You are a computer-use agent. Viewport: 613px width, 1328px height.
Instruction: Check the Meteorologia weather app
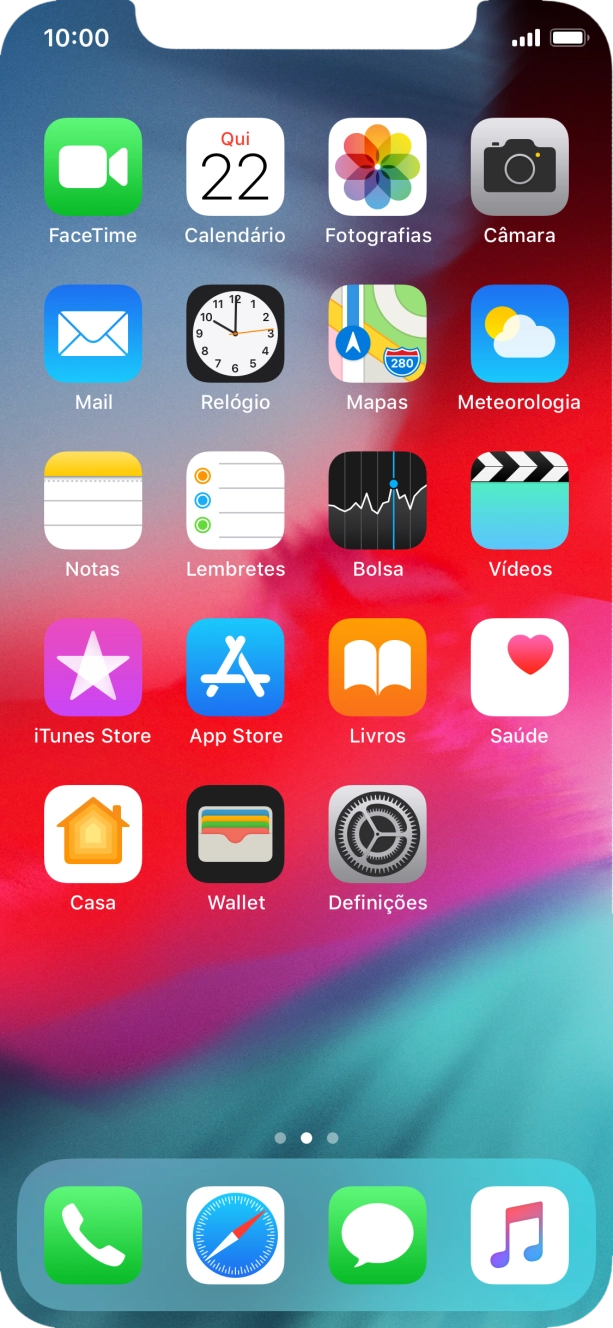pyautogui.click(x=520, y=334)
